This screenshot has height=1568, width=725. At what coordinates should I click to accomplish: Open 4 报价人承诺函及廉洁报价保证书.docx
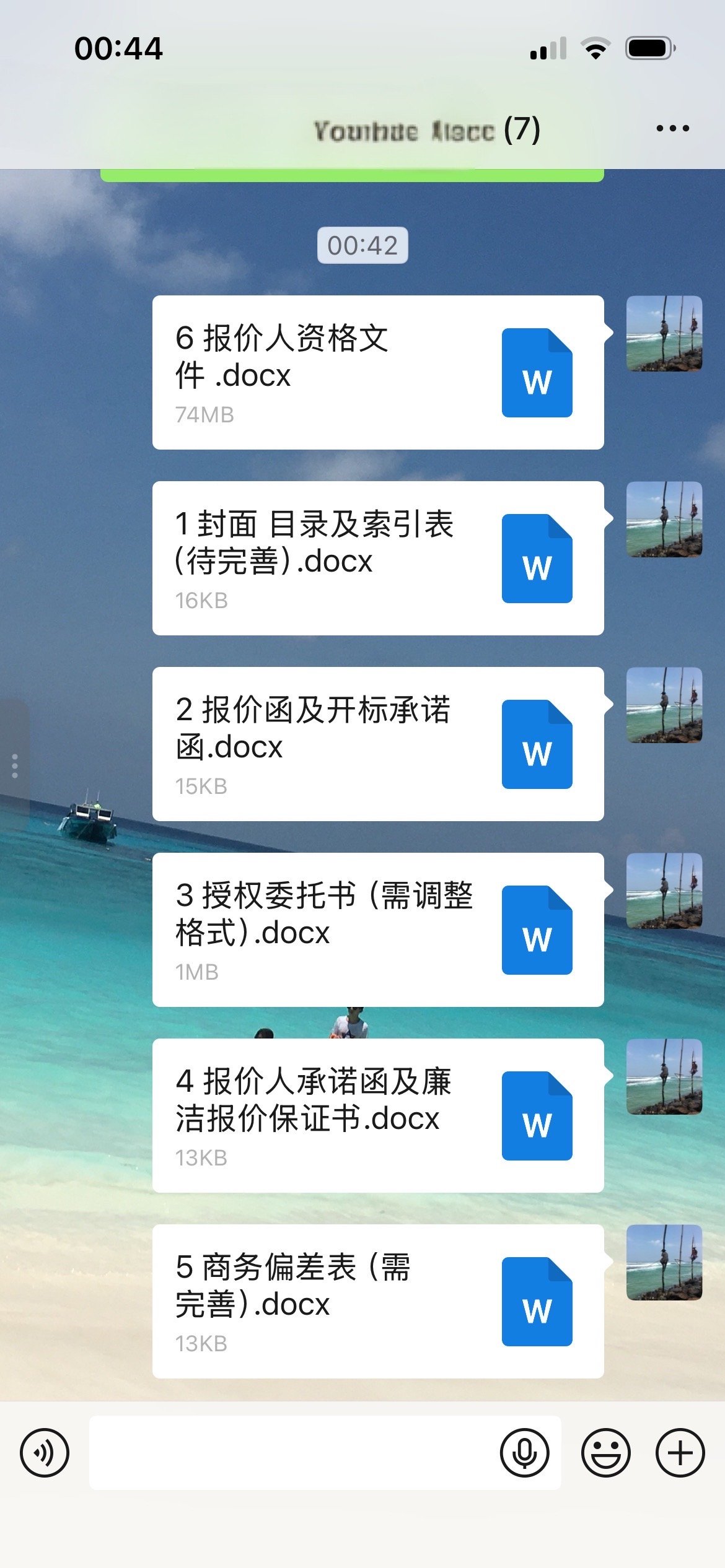click(377, 1115)
